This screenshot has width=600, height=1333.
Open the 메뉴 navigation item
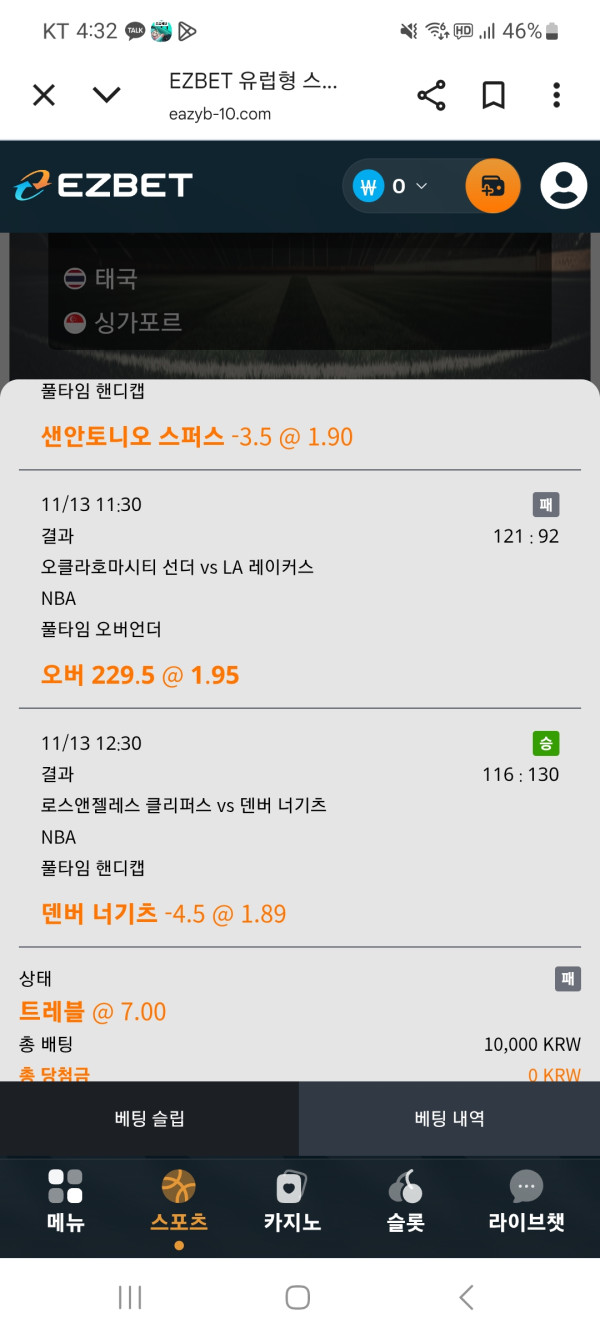pyautogui.click(x=66, y=1201)
